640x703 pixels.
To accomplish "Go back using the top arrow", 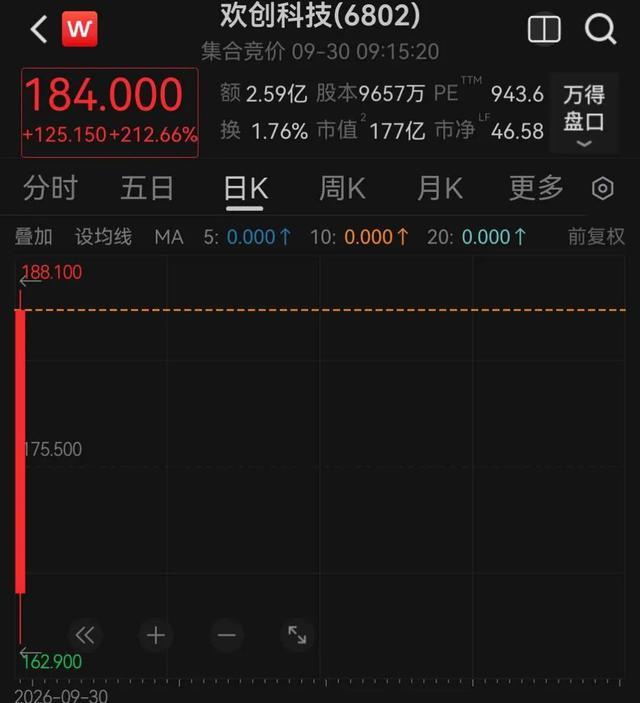I will 39,30.
